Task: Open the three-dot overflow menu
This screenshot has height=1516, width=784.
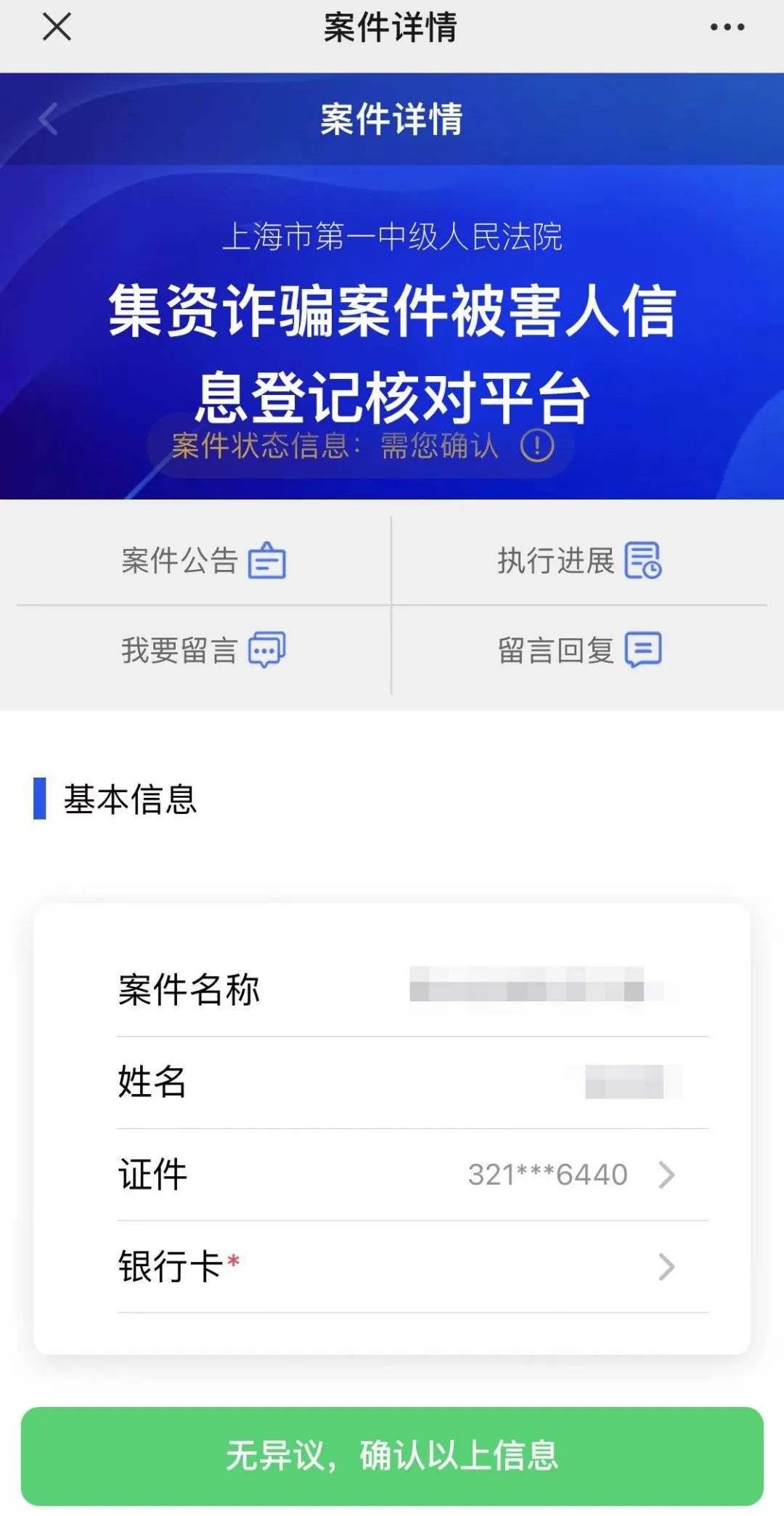Action: (727, 28)
